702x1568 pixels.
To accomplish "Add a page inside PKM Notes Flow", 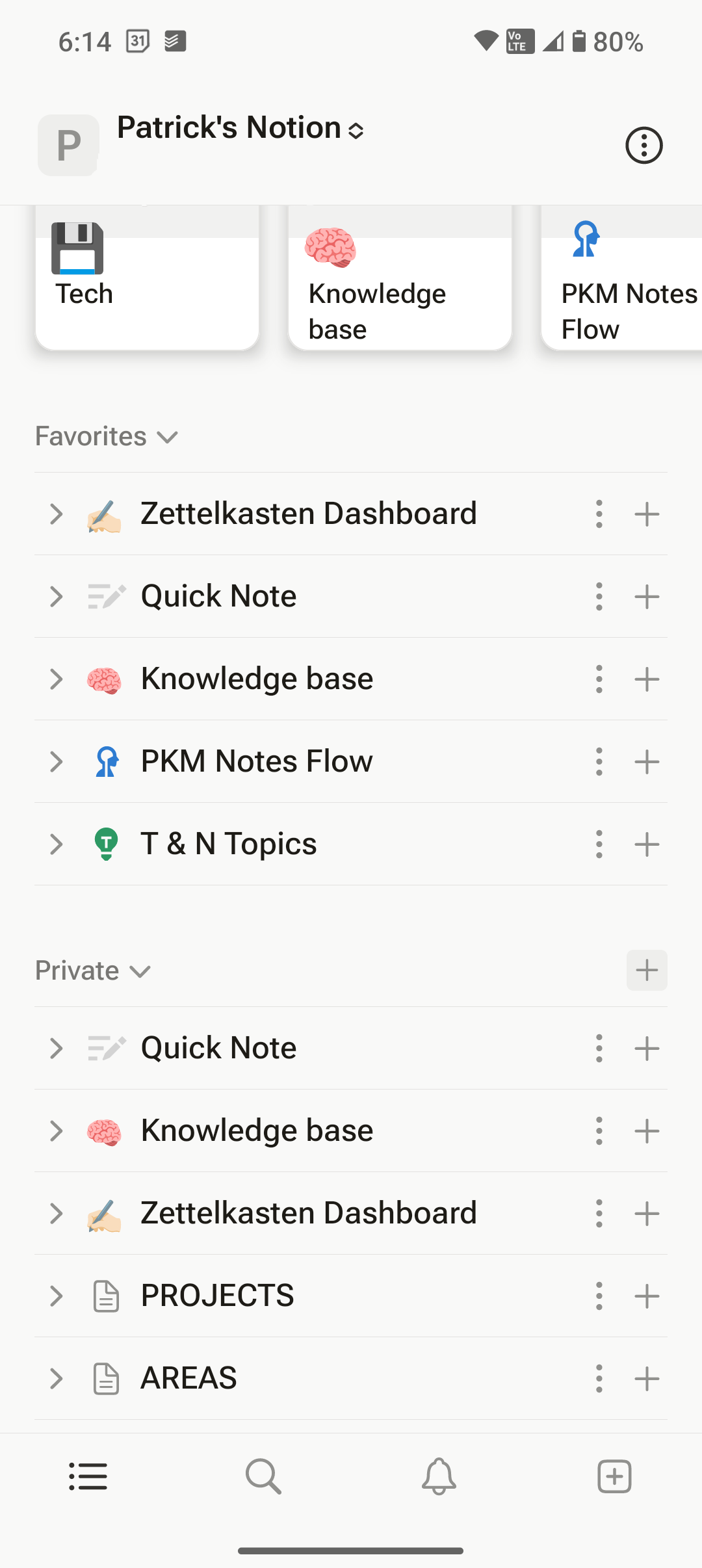I will point(646,761).
